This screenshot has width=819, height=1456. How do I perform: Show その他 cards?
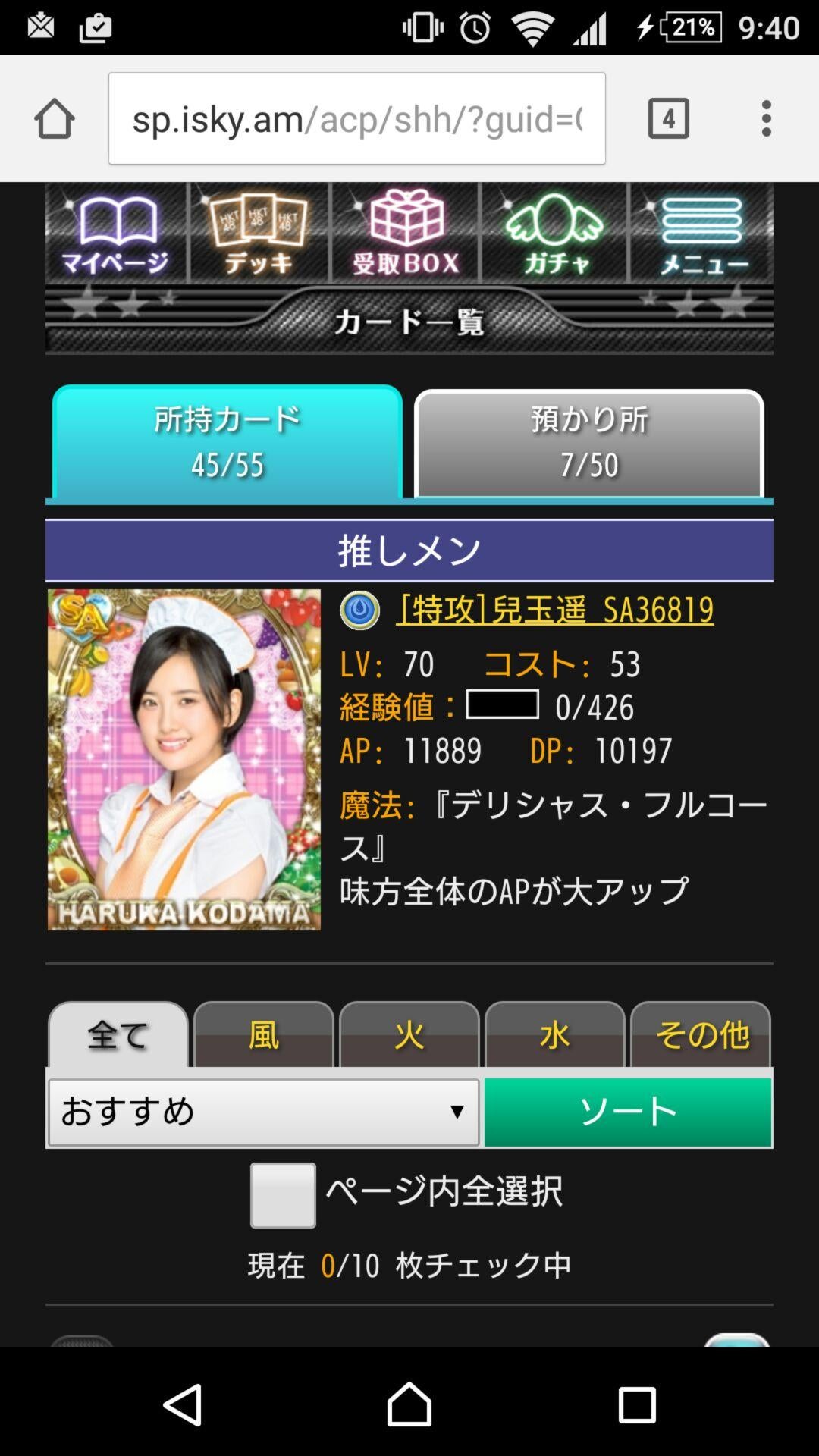click(x=701, y=1035)
